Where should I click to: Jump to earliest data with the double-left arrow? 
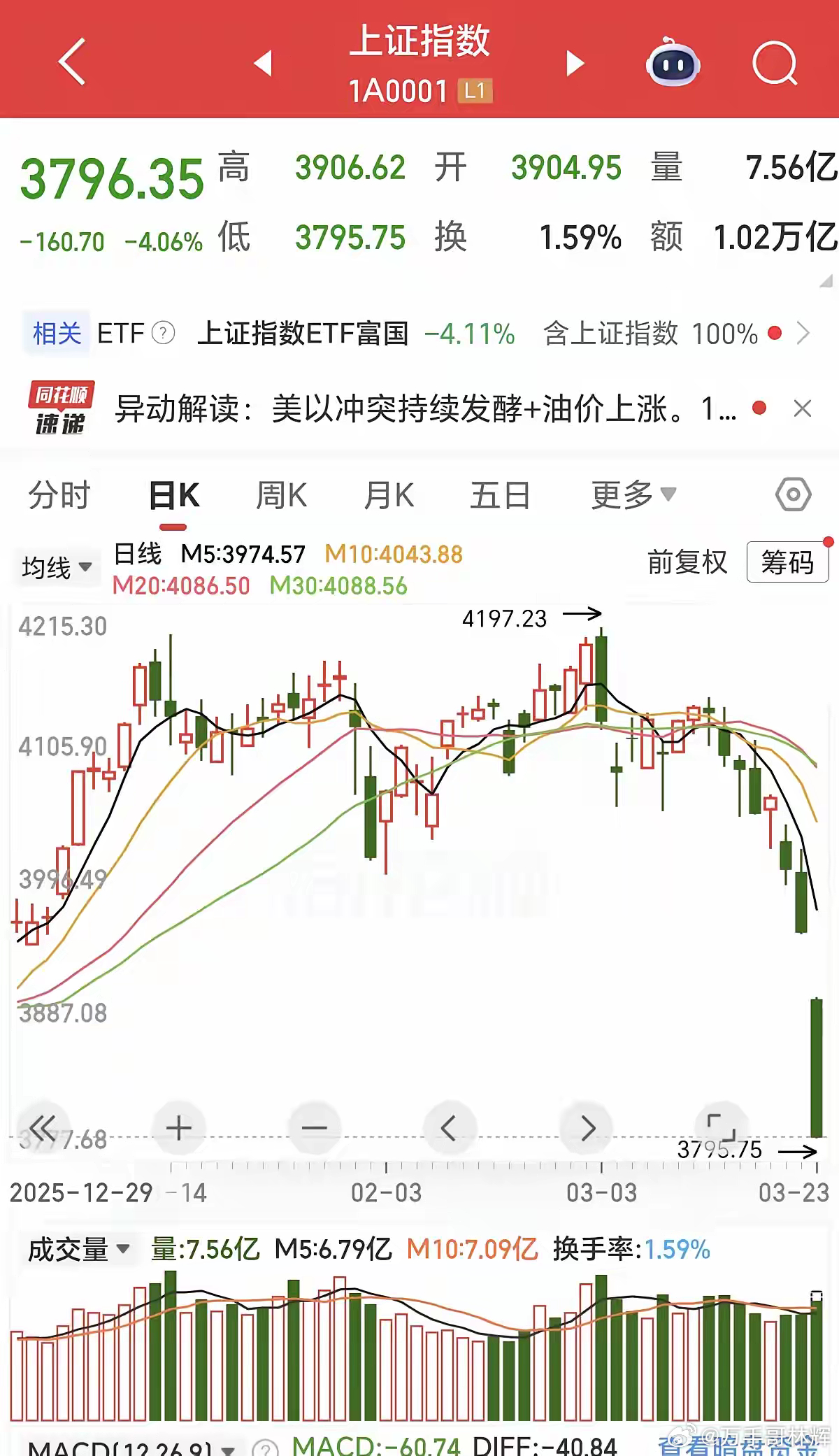44,1127
